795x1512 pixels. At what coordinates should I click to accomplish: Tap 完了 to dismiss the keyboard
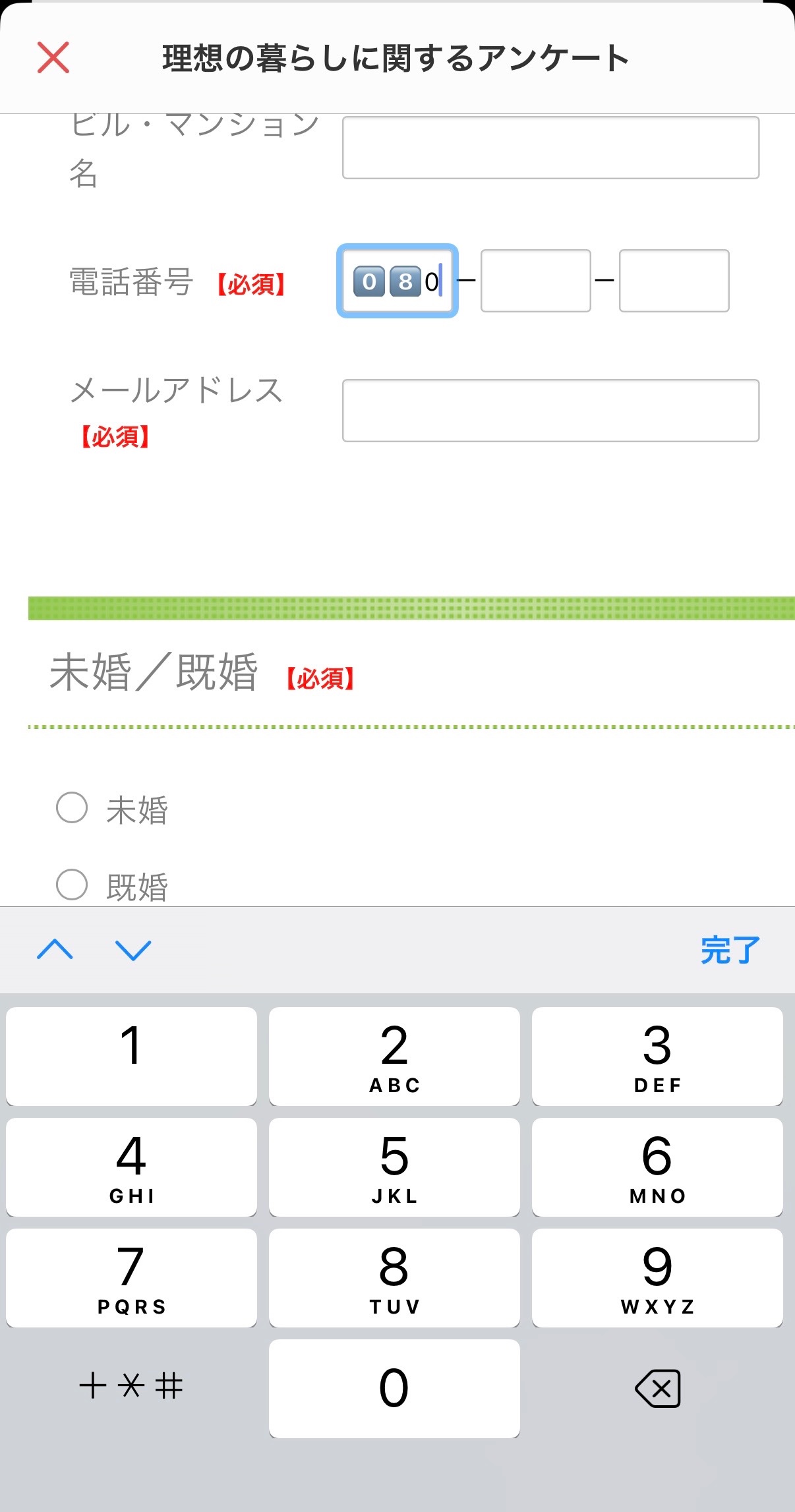click(x=730, y=950)
